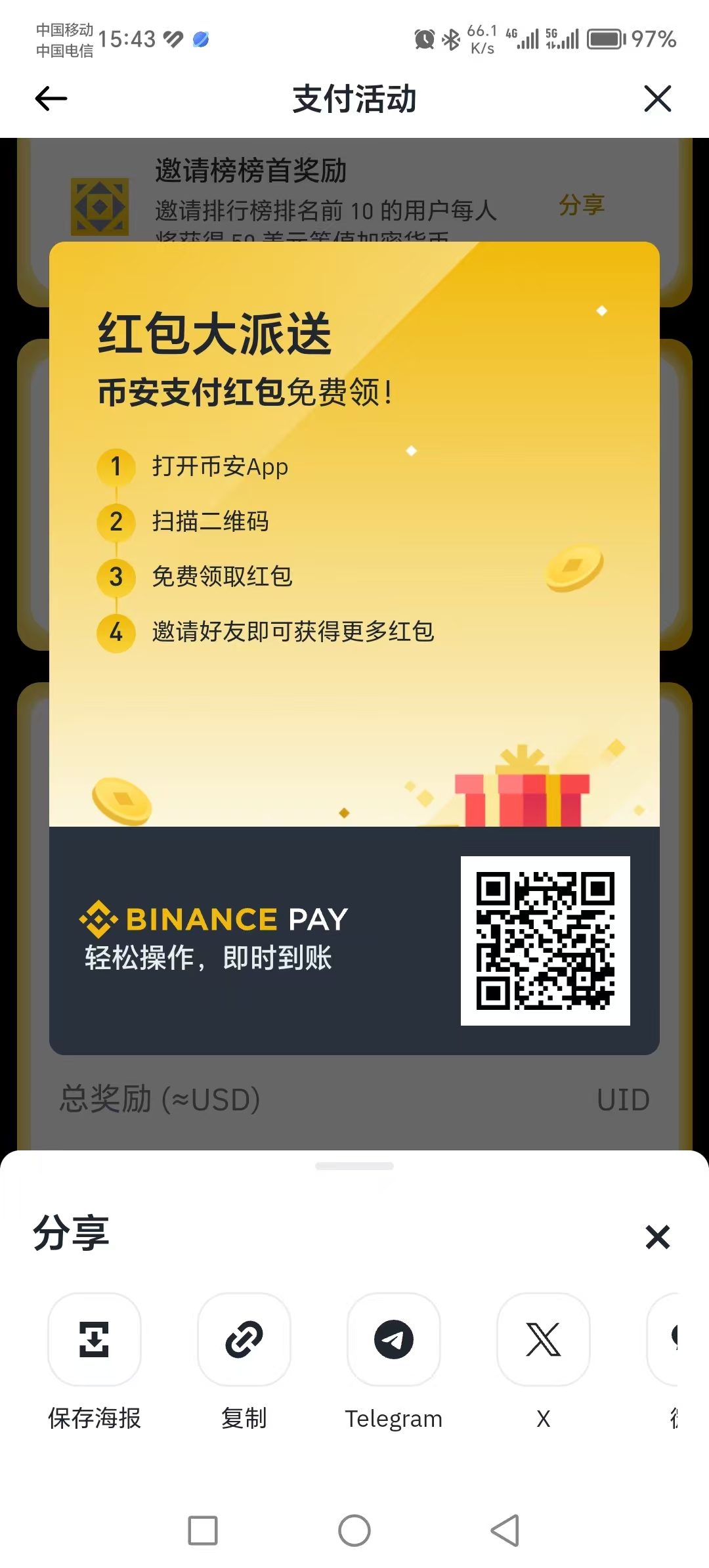
Task: Save the poster via 保存海报
Action: [95, 1339]
